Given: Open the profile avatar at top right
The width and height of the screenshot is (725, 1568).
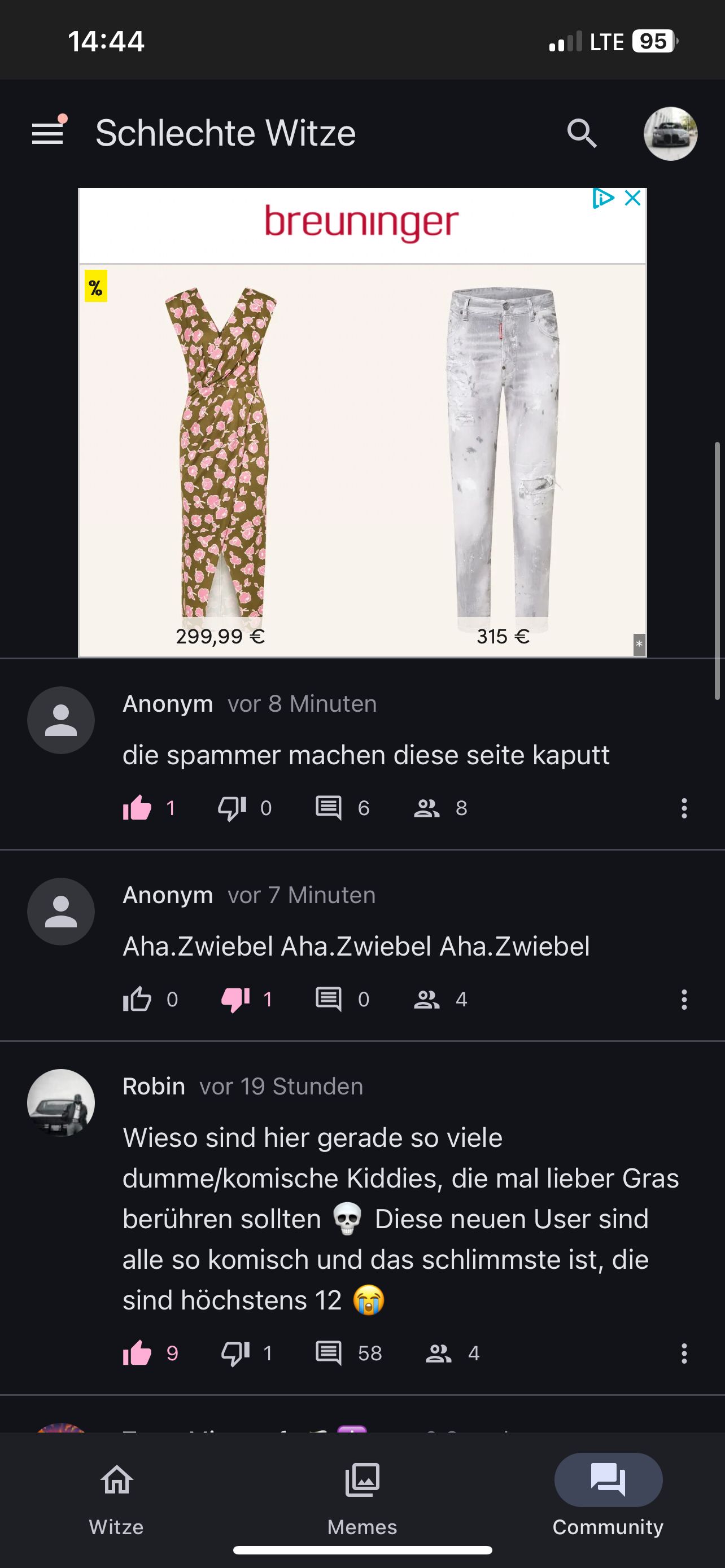Looking at the screenshot, I should pos(670,133).
